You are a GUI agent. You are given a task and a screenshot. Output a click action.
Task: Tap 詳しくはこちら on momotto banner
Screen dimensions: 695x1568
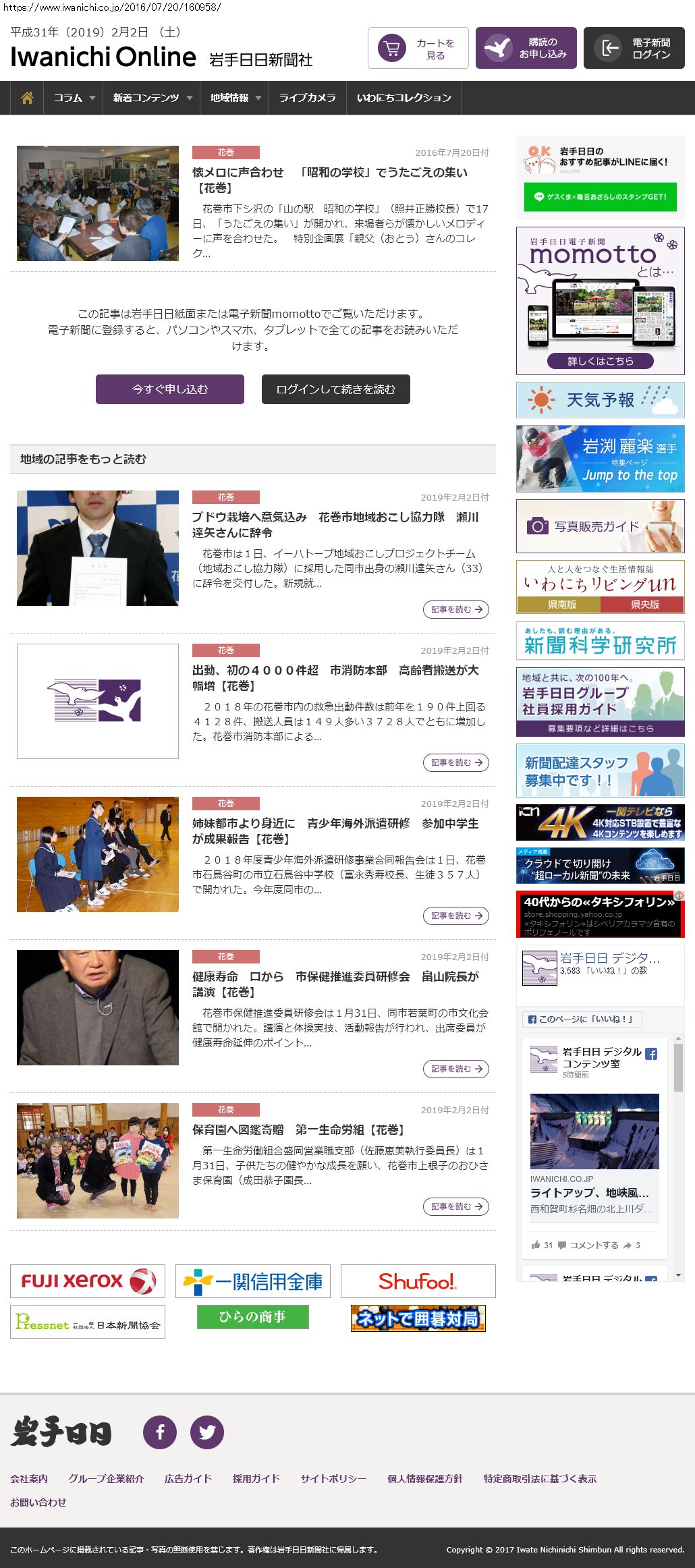(600, 361)
